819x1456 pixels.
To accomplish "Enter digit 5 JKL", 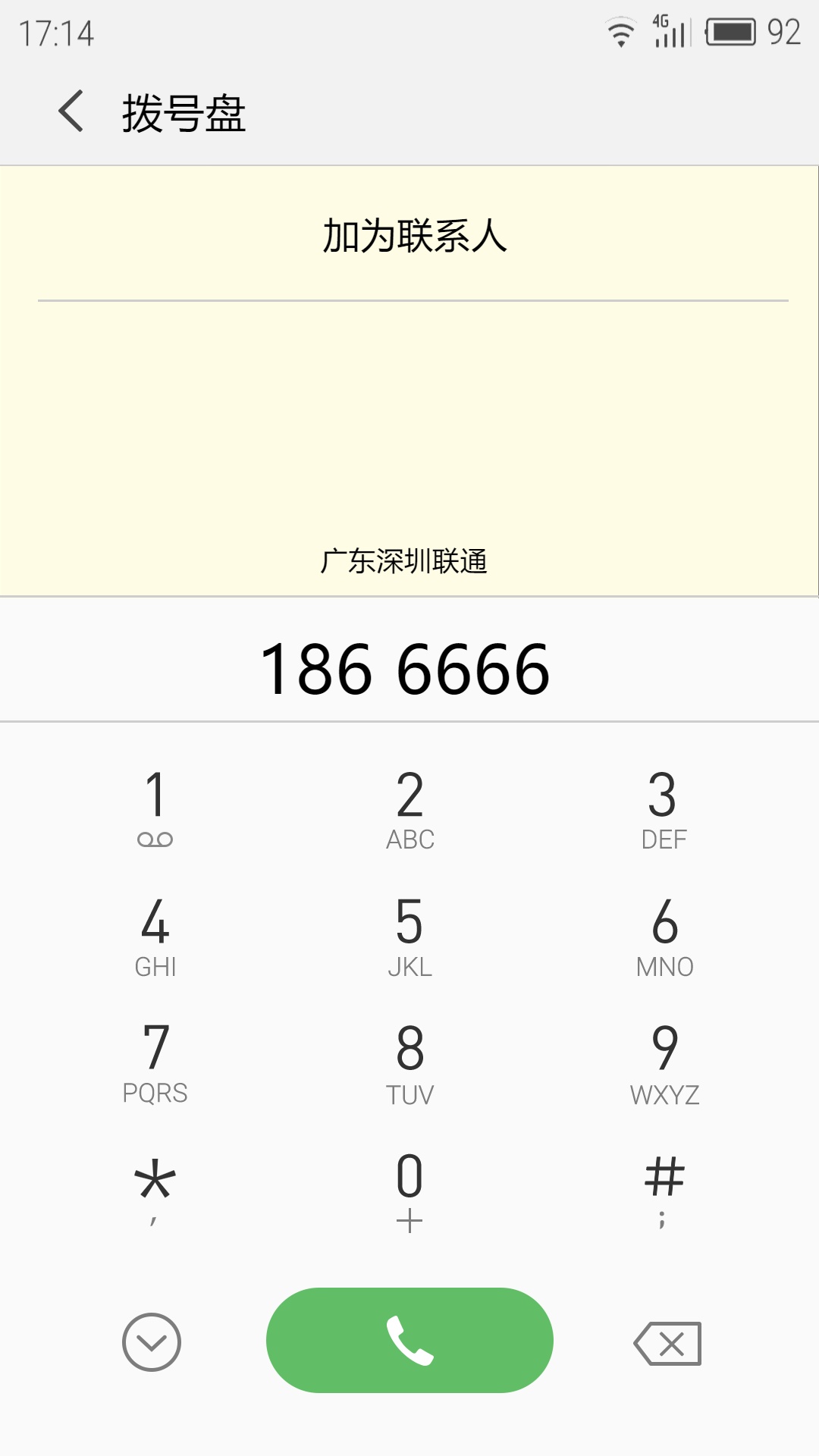I will point(409,936).
